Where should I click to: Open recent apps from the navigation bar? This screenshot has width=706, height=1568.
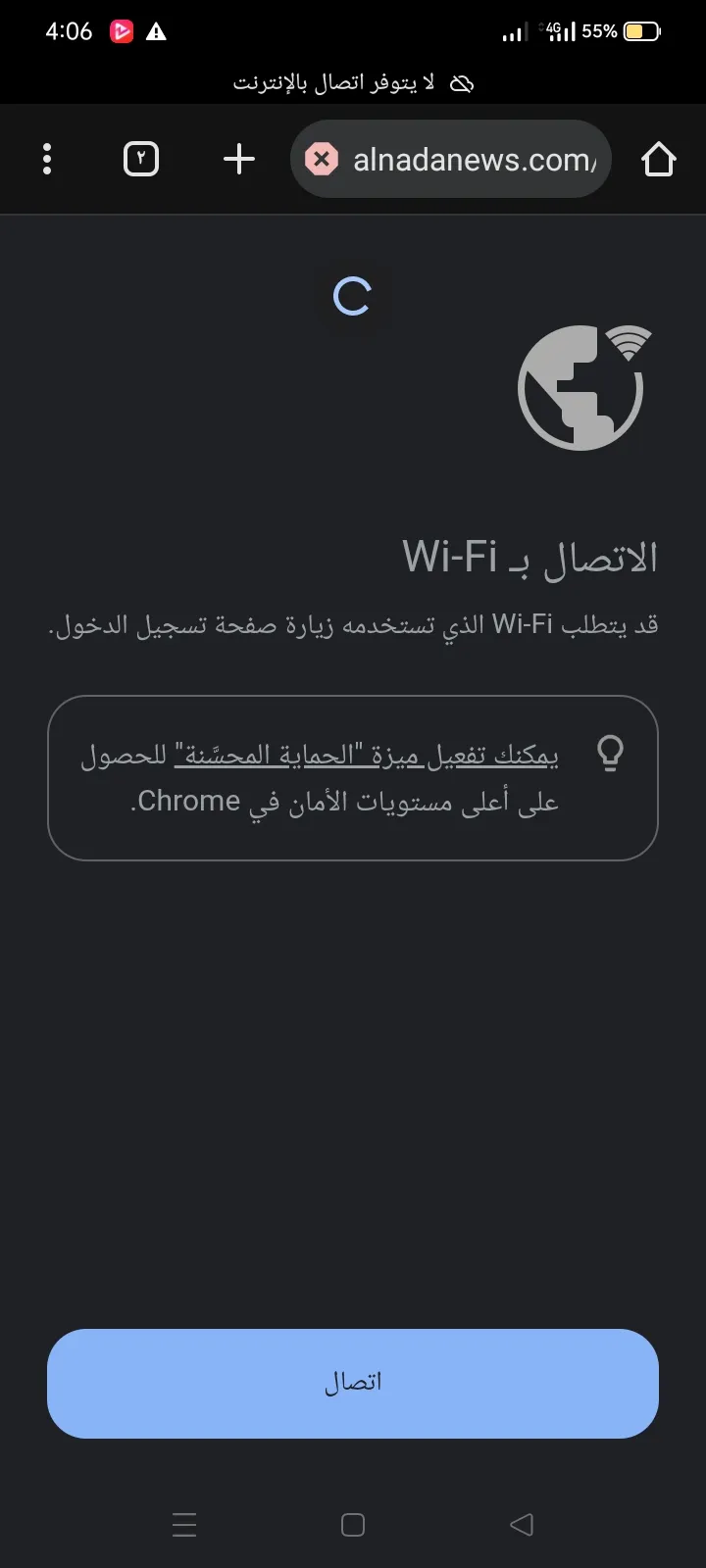click(184, 1524)
